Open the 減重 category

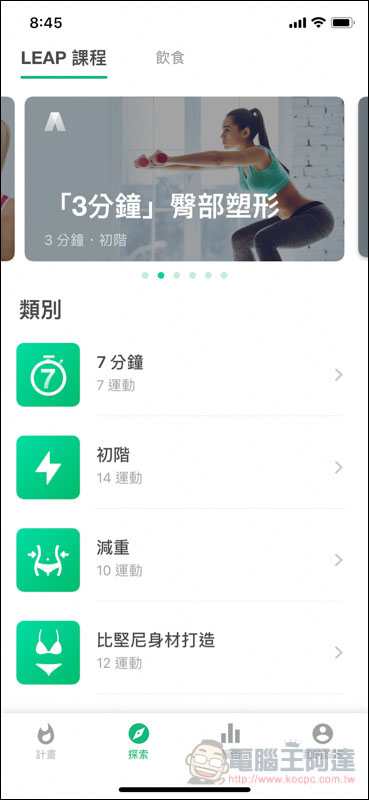pos(180,560)
